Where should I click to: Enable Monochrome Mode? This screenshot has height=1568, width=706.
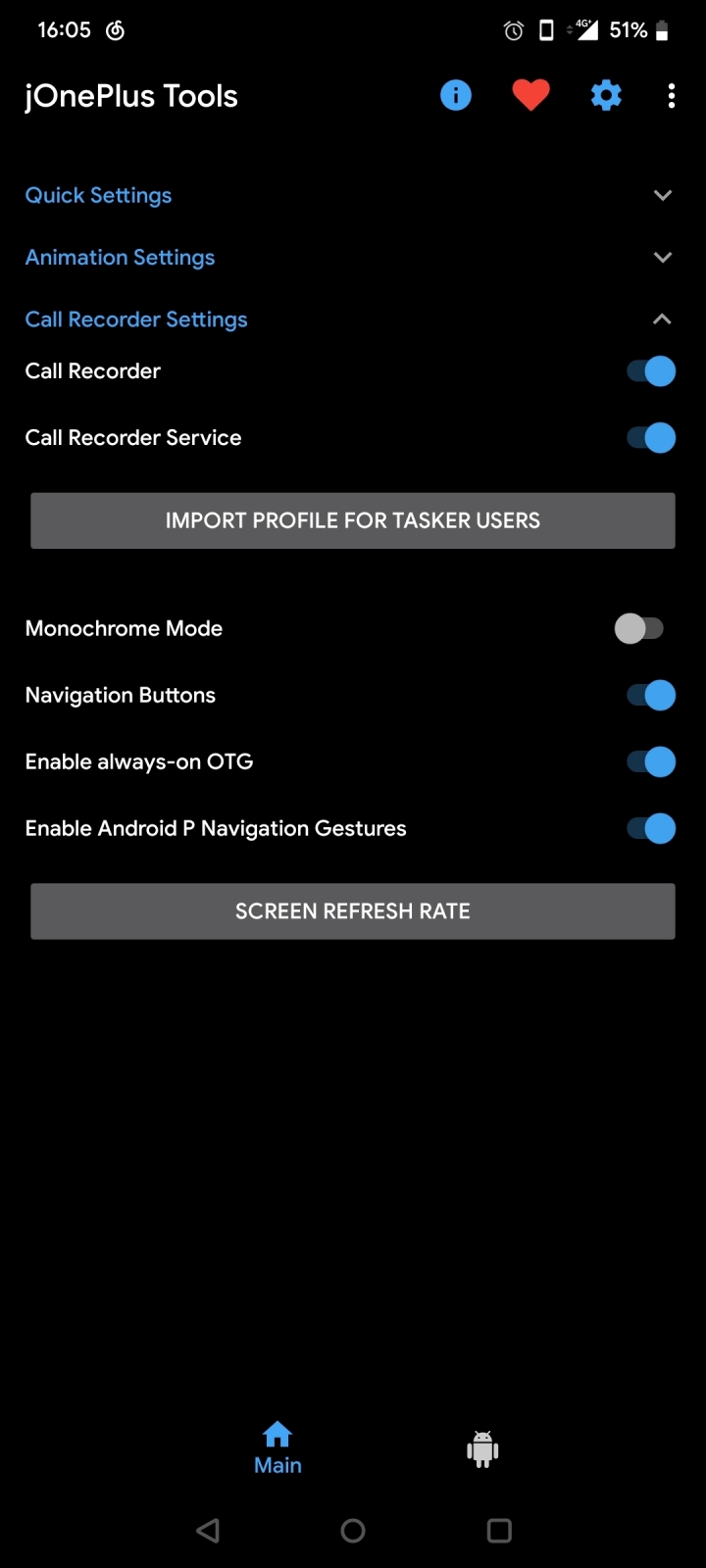tap(639, 628)
